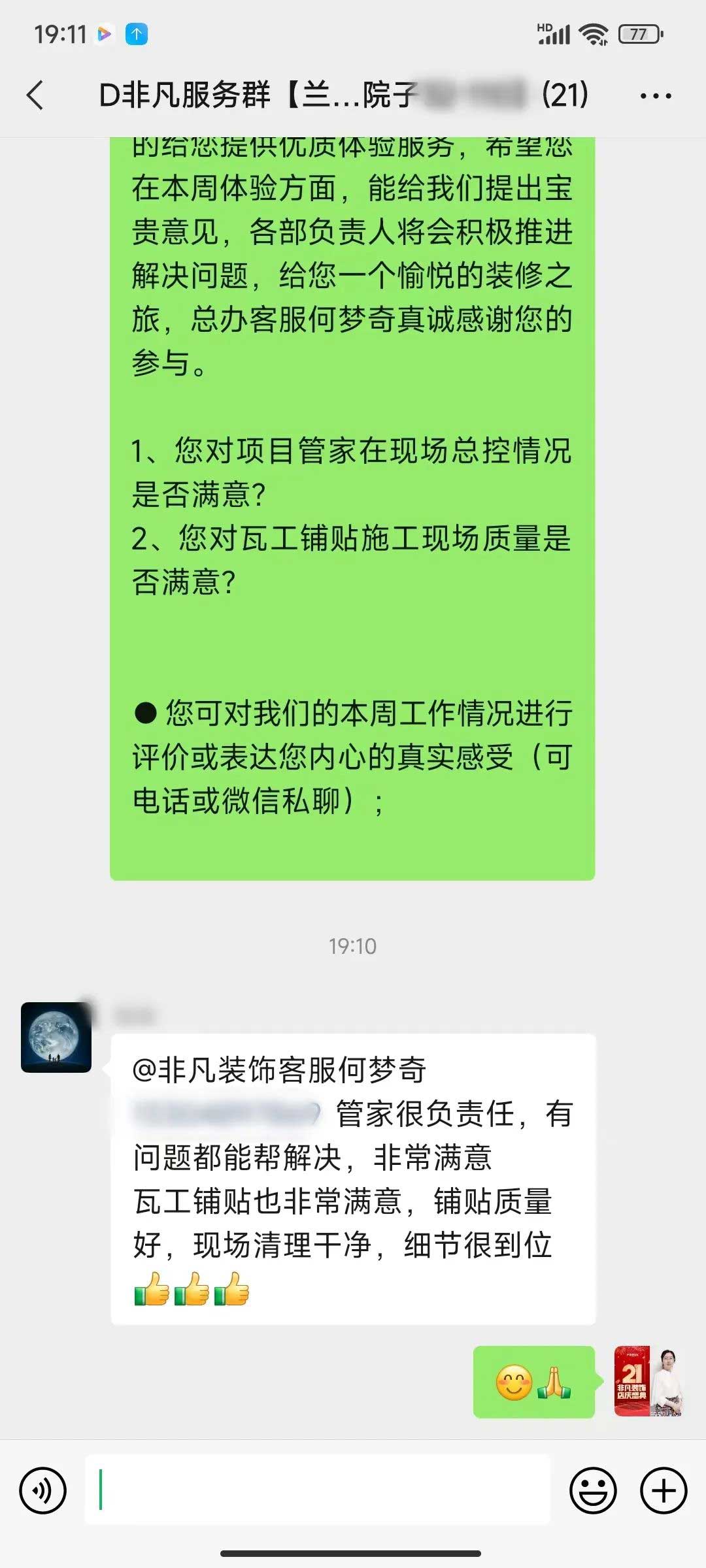This screenshot has height=1568, width=706.
Task: Go back from the group chat
Action: pos(36,96)
